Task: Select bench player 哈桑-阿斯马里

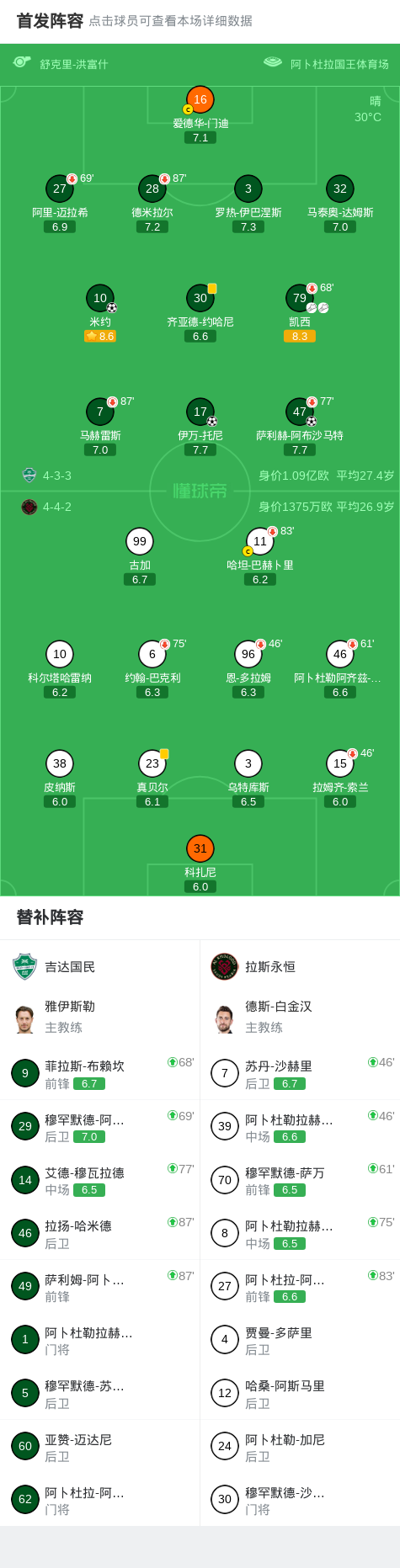Action: (300, 1393)
